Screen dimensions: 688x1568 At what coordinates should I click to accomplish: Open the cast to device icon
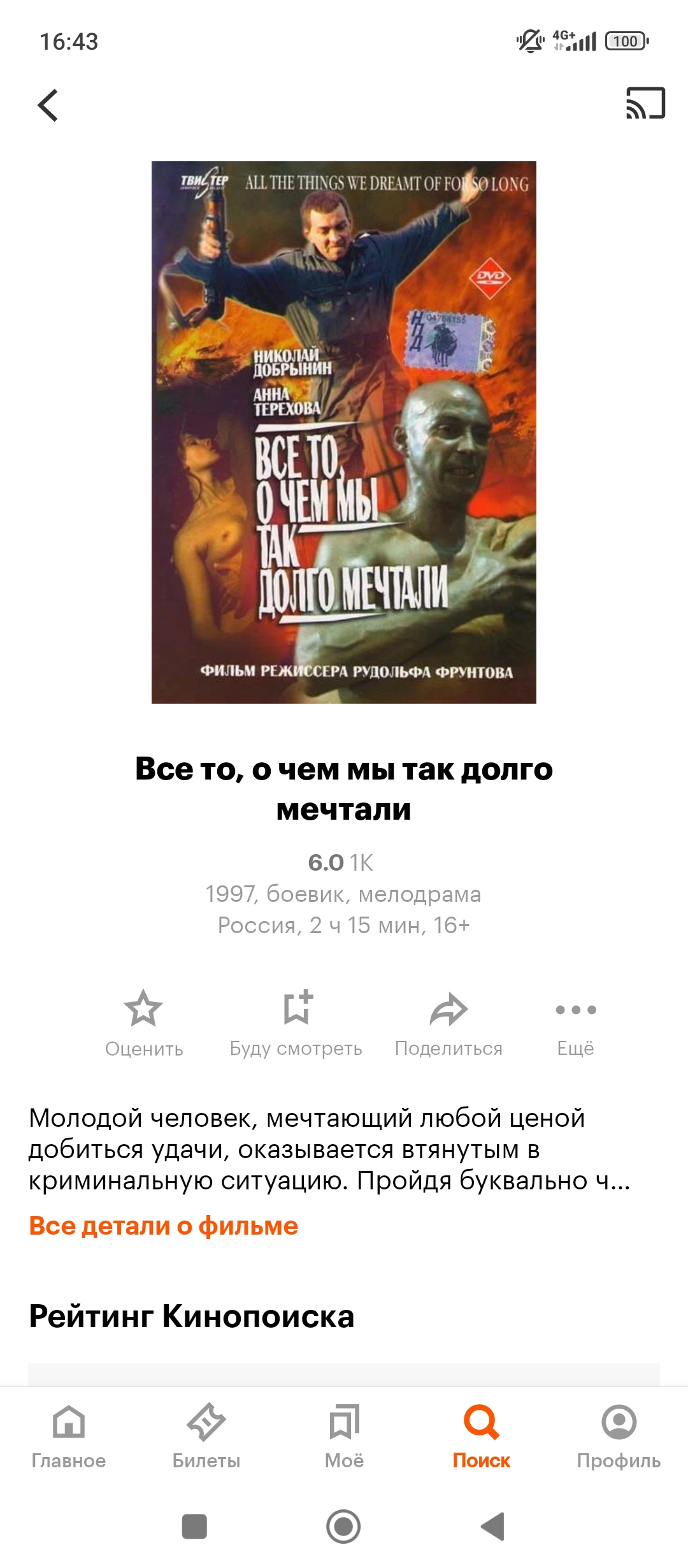pyautogui.click(x=645, y=103)
